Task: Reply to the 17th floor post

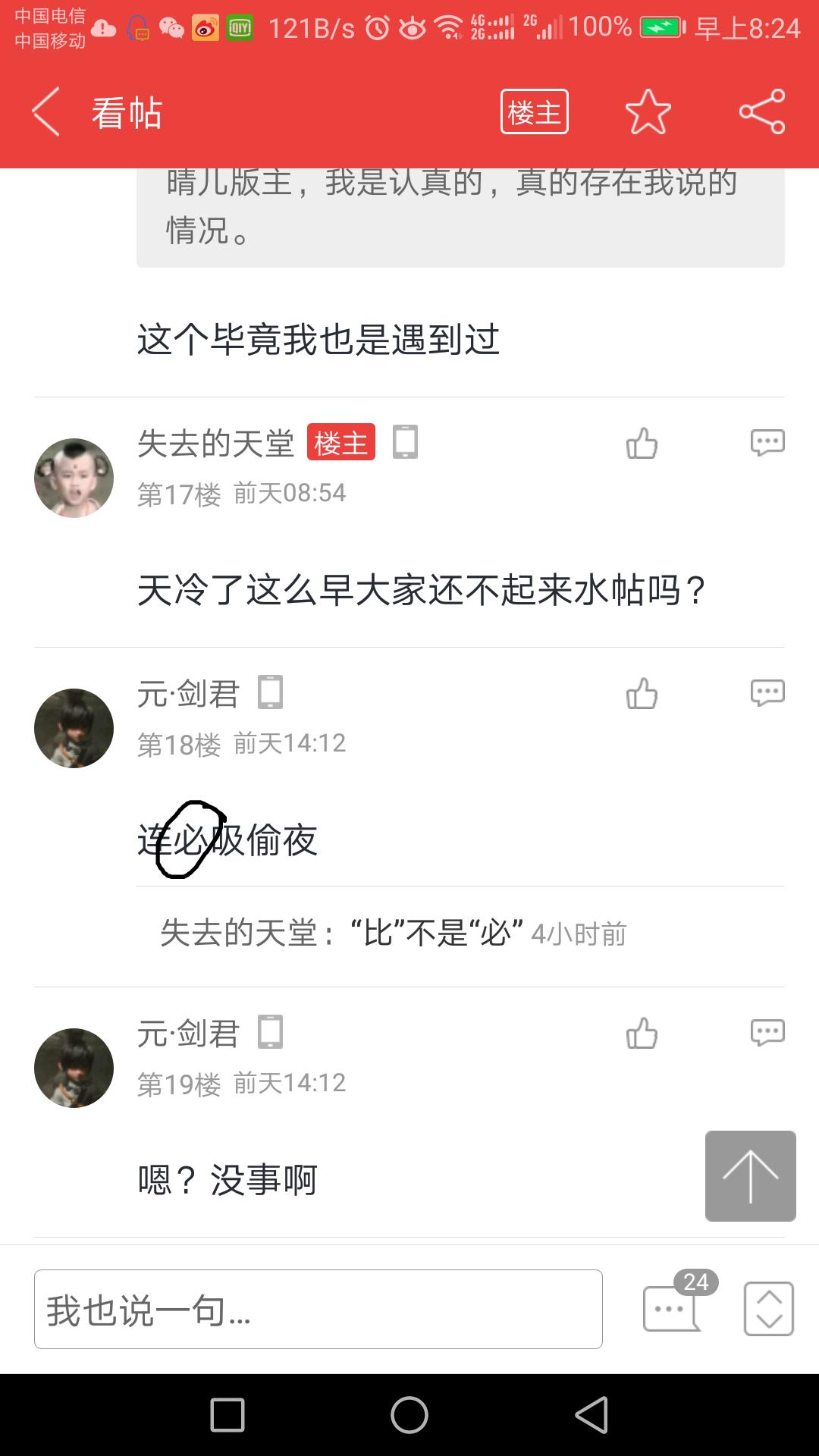Action: [767, 443]
